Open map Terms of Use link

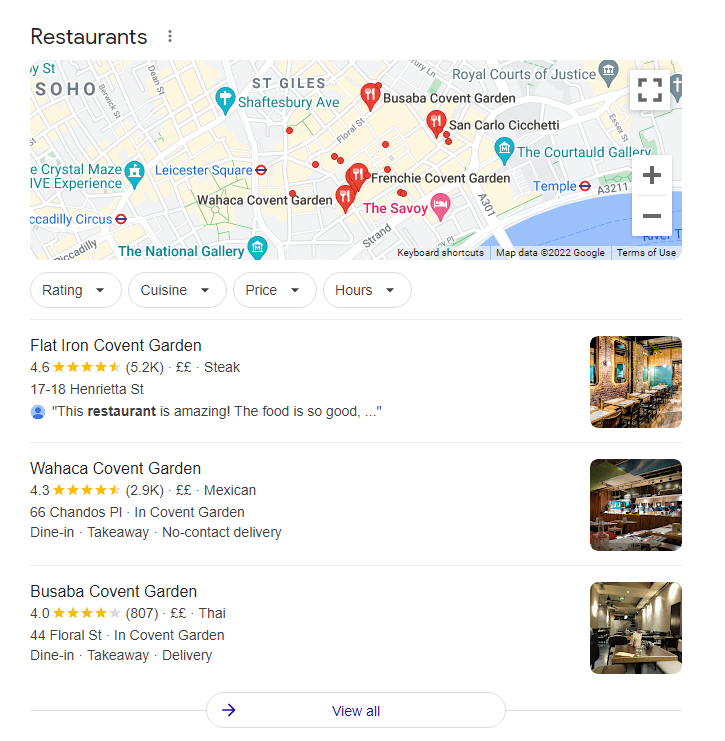[646, 253]
